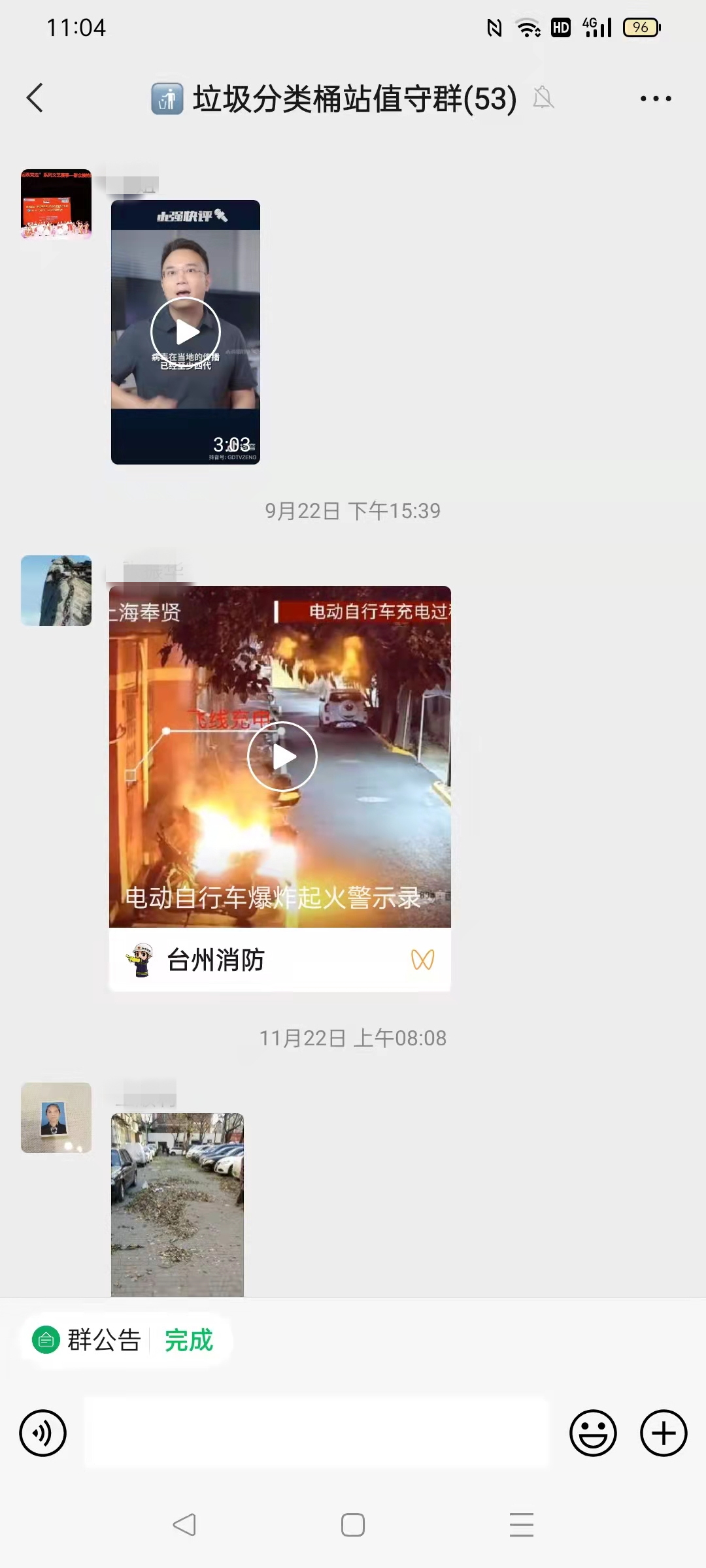This screenshot has width=706, height=1568.
Task: Tap the system home button
Action: (353, 1525)
